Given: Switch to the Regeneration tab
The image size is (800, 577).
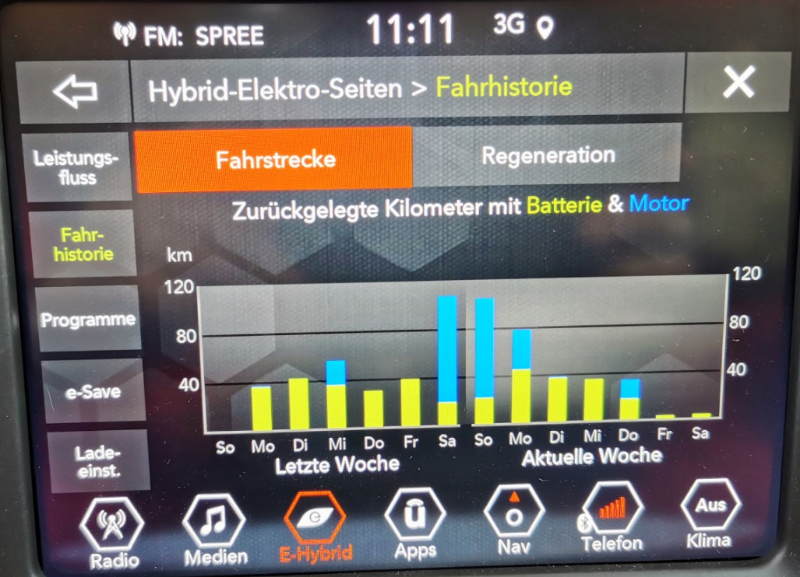Looking at the screenshot, I should tap(547, 156).
